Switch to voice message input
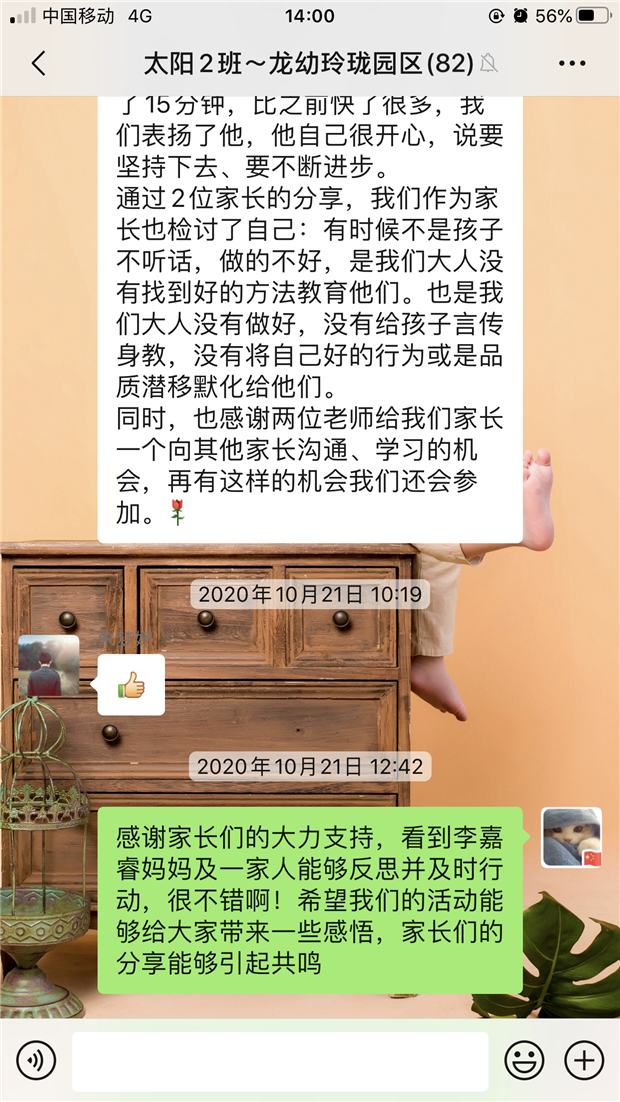The width and height of the screenshot is (620, 1102). [36, 1060]
